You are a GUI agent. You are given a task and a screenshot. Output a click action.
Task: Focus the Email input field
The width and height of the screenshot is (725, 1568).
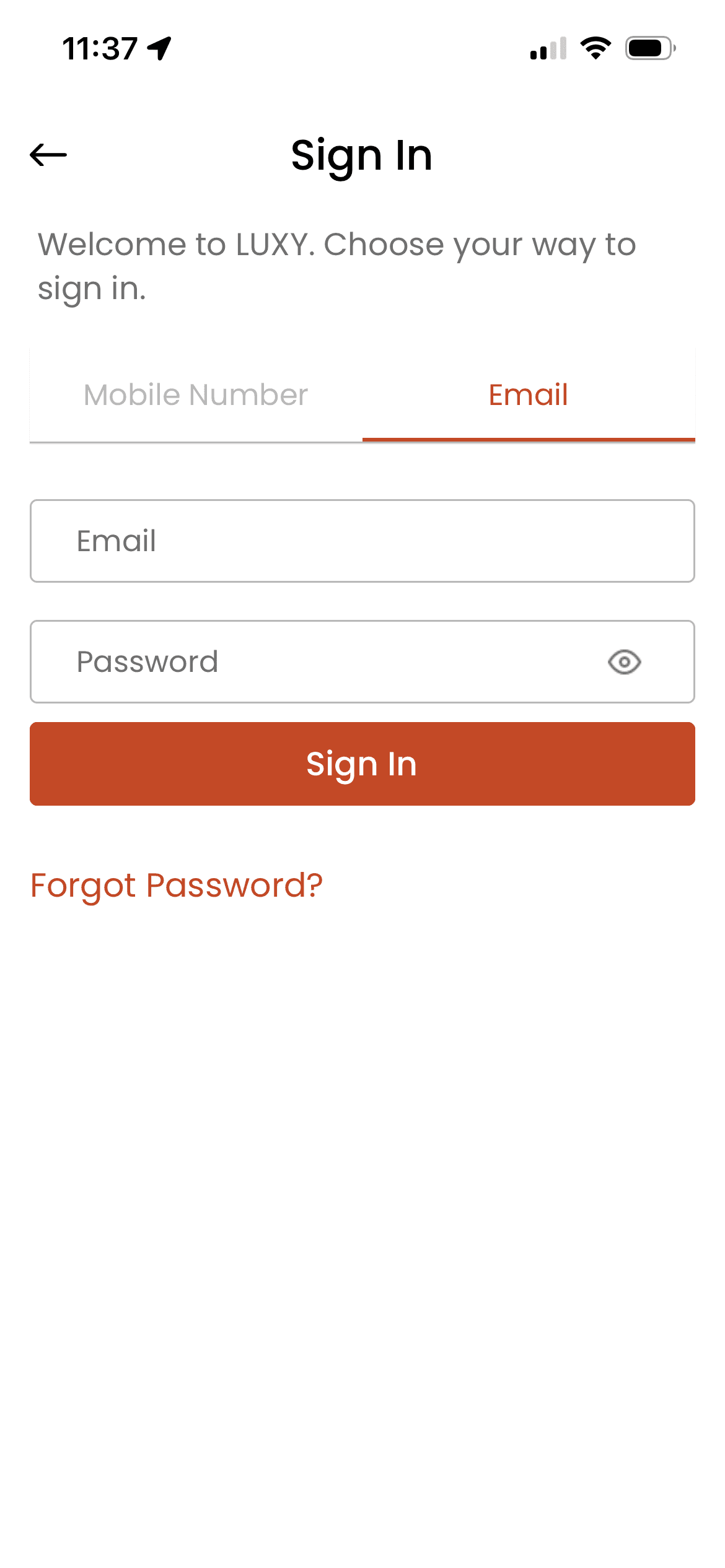362,541
